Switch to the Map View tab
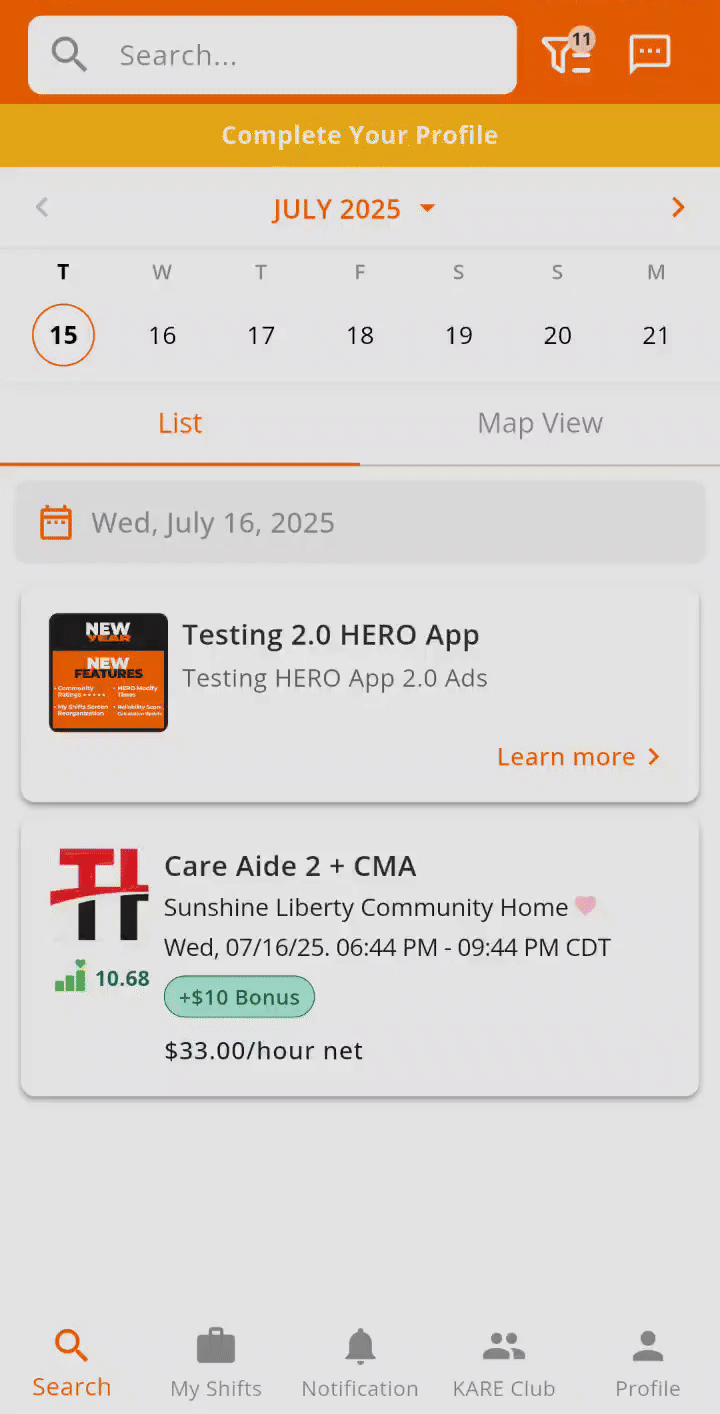This screenshot has width=720, height=1414. tap(540, 423)
